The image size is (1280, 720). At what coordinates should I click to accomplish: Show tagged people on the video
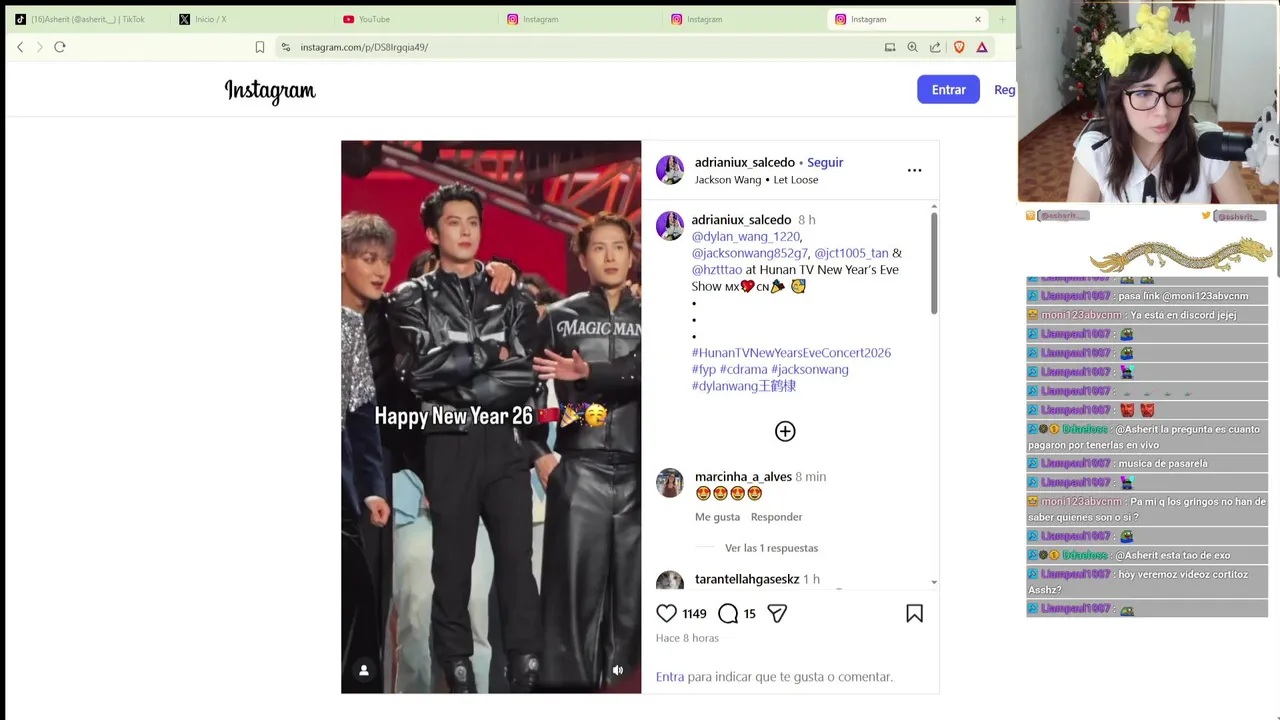coord(364,670)
